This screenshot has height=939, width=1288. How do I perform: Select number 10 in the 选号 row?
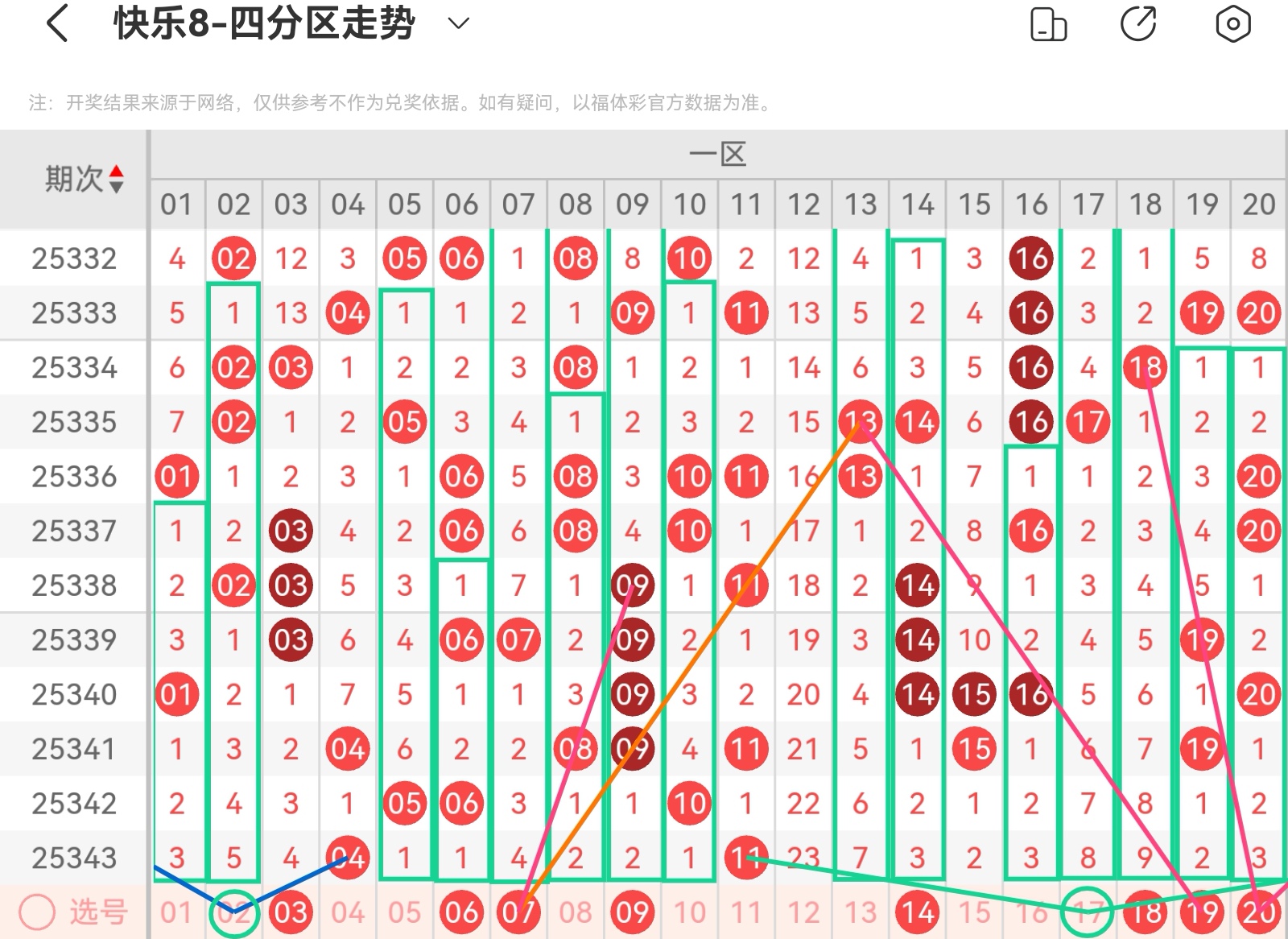tap(690, 912)
